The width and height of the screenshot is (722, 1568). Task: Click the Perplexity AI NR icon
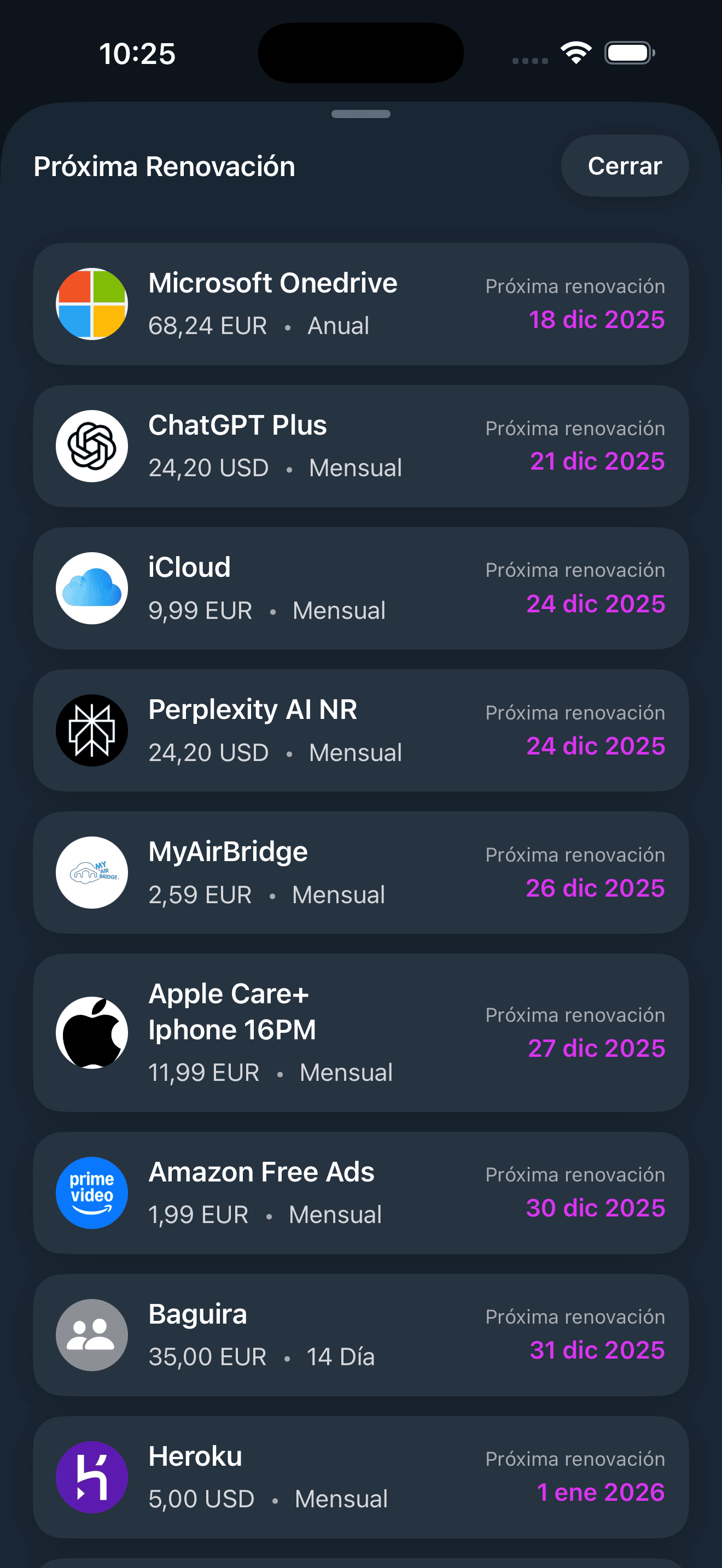91,730
